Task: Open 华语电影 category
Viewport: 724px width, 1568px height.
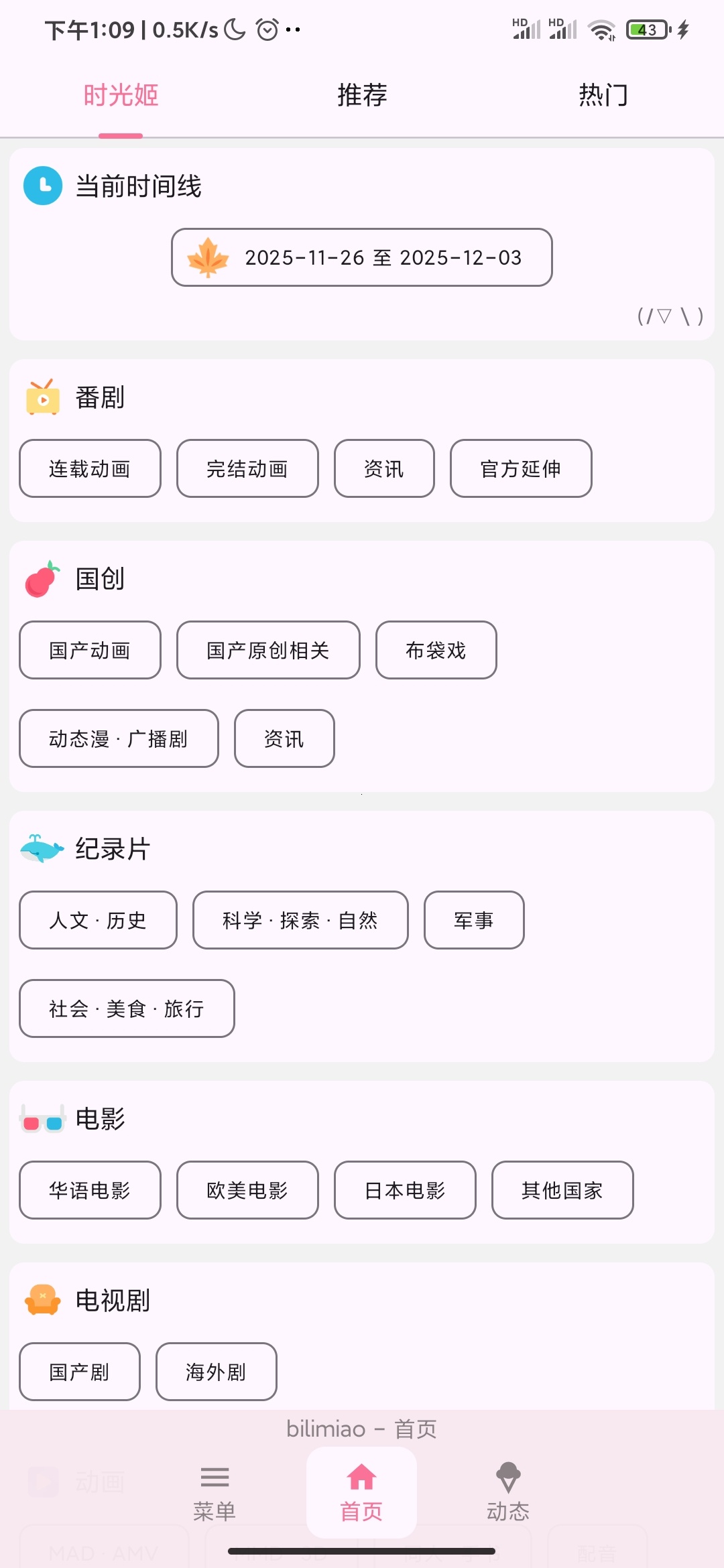Action: (90, 1190)
